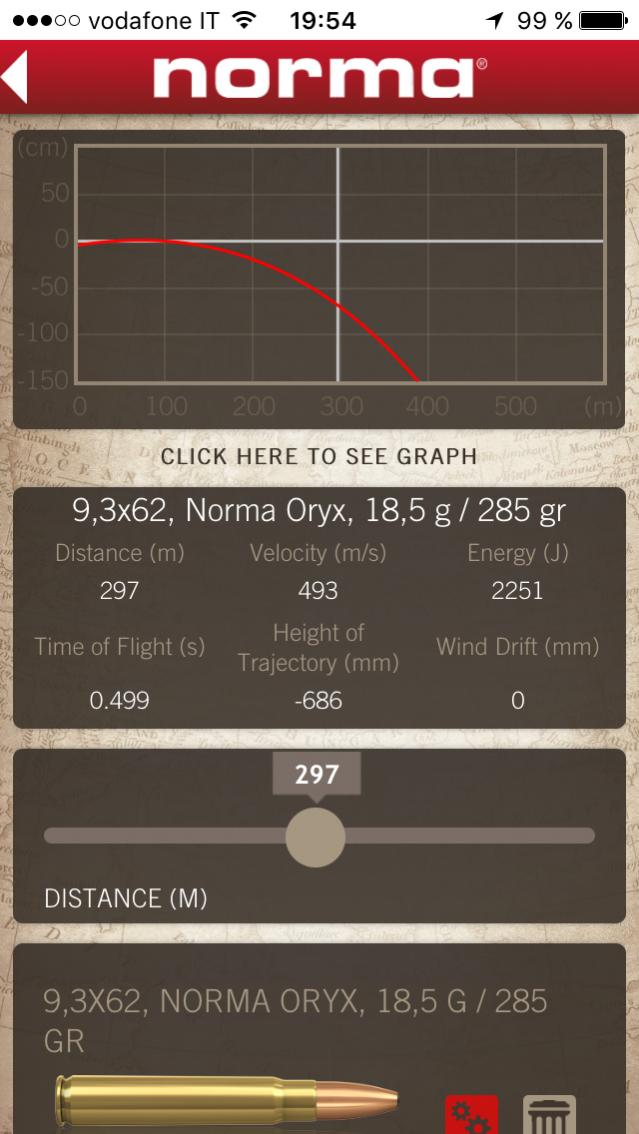Open the red gear settings for this ammunition
This screenshot has height=1134, width=639.
pyautogui.click(x=469, y=1114)
